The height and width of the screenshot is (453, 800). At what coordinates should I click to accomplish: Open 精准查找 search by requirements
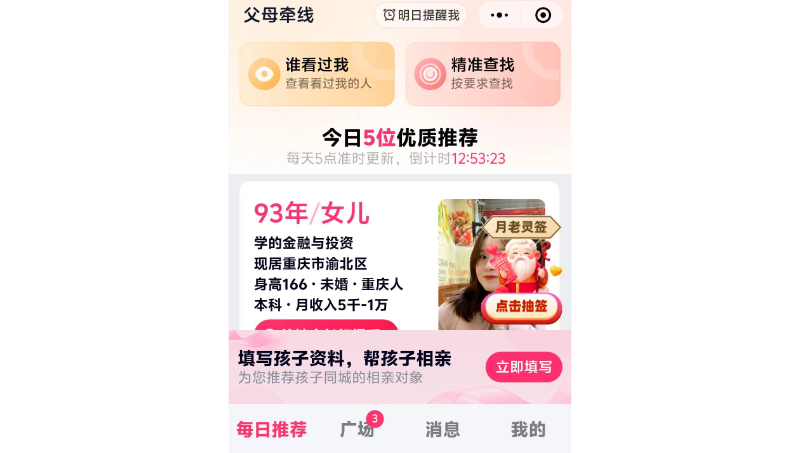tap(482, 74)
